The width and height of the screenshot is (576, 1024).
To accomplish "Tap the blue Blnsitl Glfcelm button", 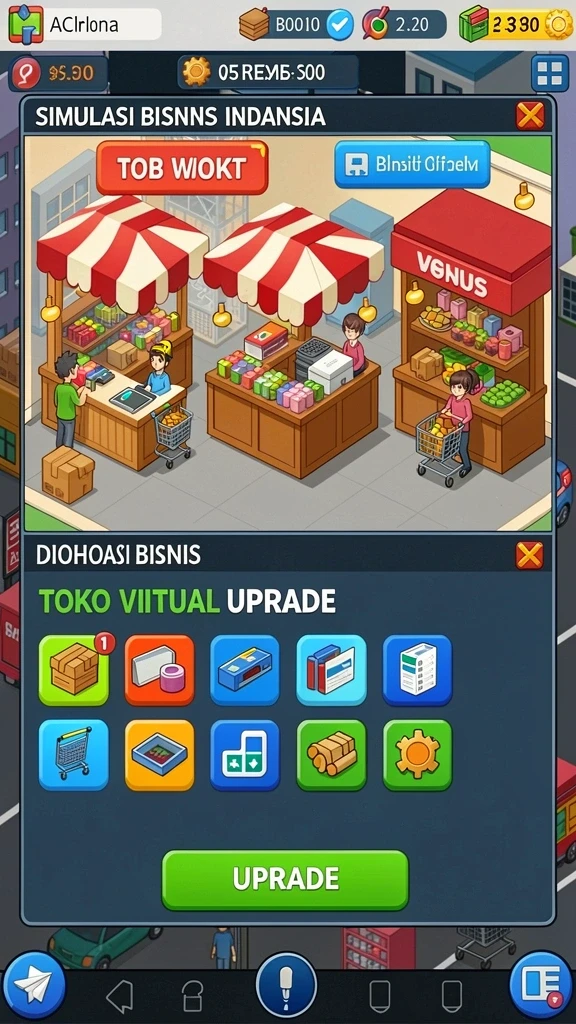I will [x=412, y=164].
